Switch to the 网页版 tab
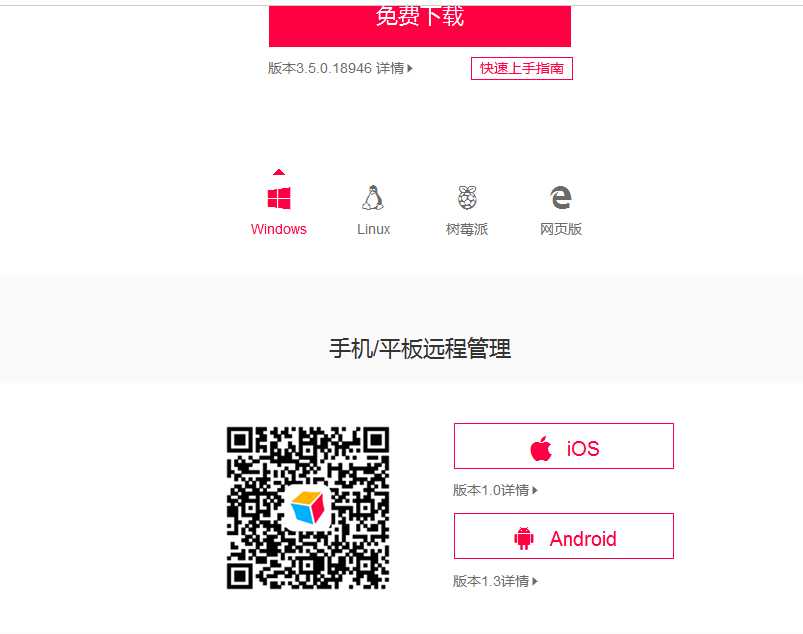Image resolution: width=803 pixels, height=634 pixels. point(561,209)
